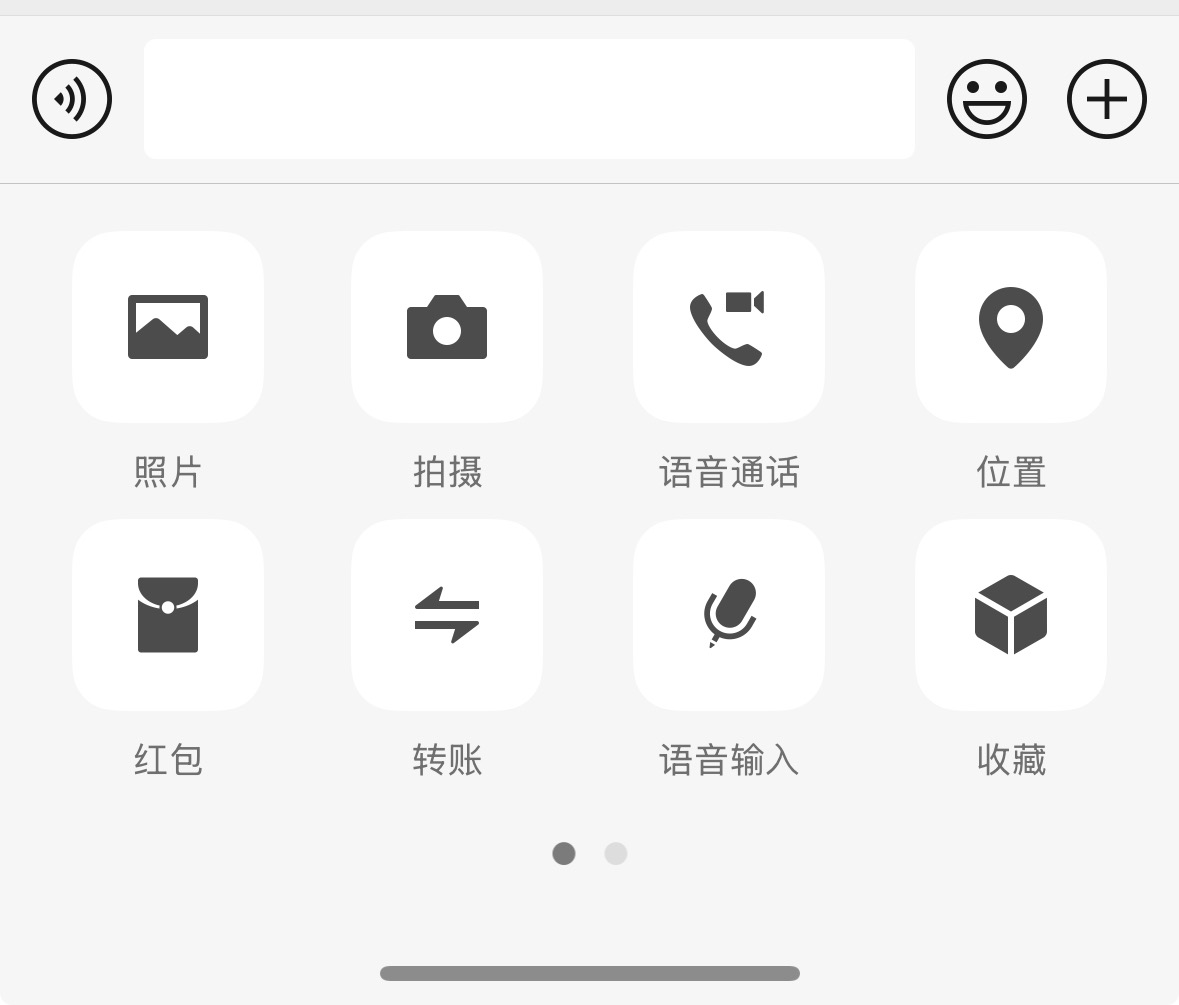Select 语音输入 voice typing
This screenshot has width=1179, height=1005.
(729, 615)
